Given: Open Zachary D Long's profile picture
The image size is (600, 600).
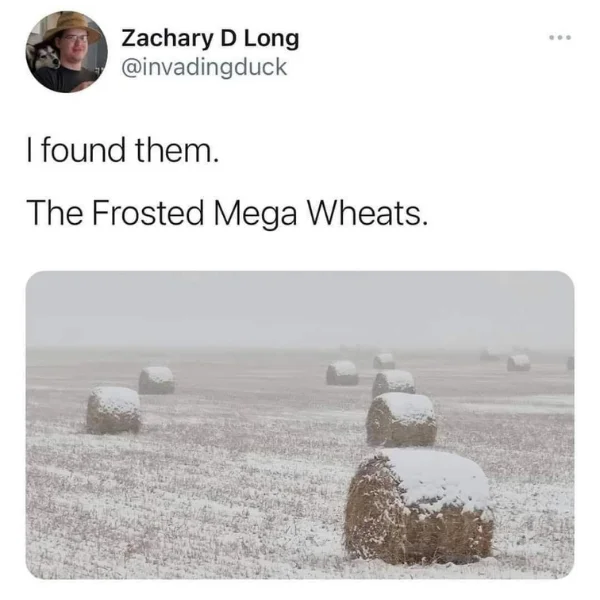Looking at the screenshot, I should click(x=67, y=52).
